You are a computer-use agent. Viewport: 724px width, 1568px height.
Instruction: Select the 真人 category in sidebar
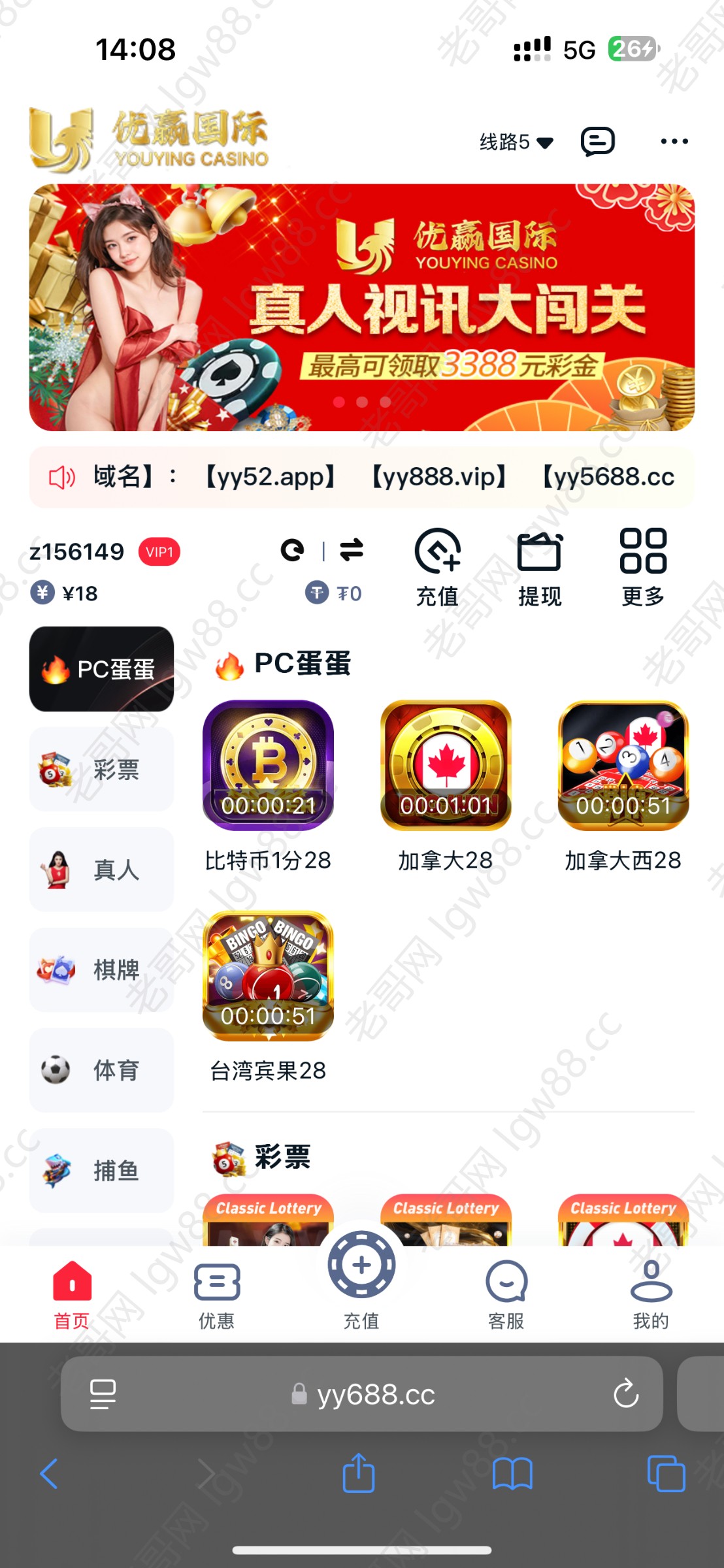[101, 870]
